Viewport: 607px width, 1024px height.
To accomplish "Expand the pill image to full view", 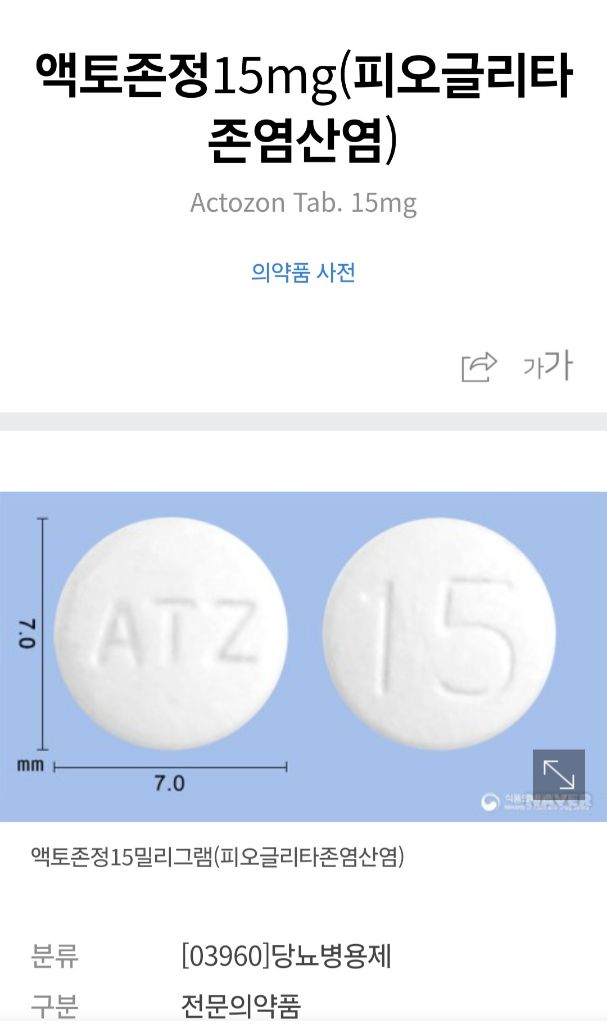I will click(558, 775).
